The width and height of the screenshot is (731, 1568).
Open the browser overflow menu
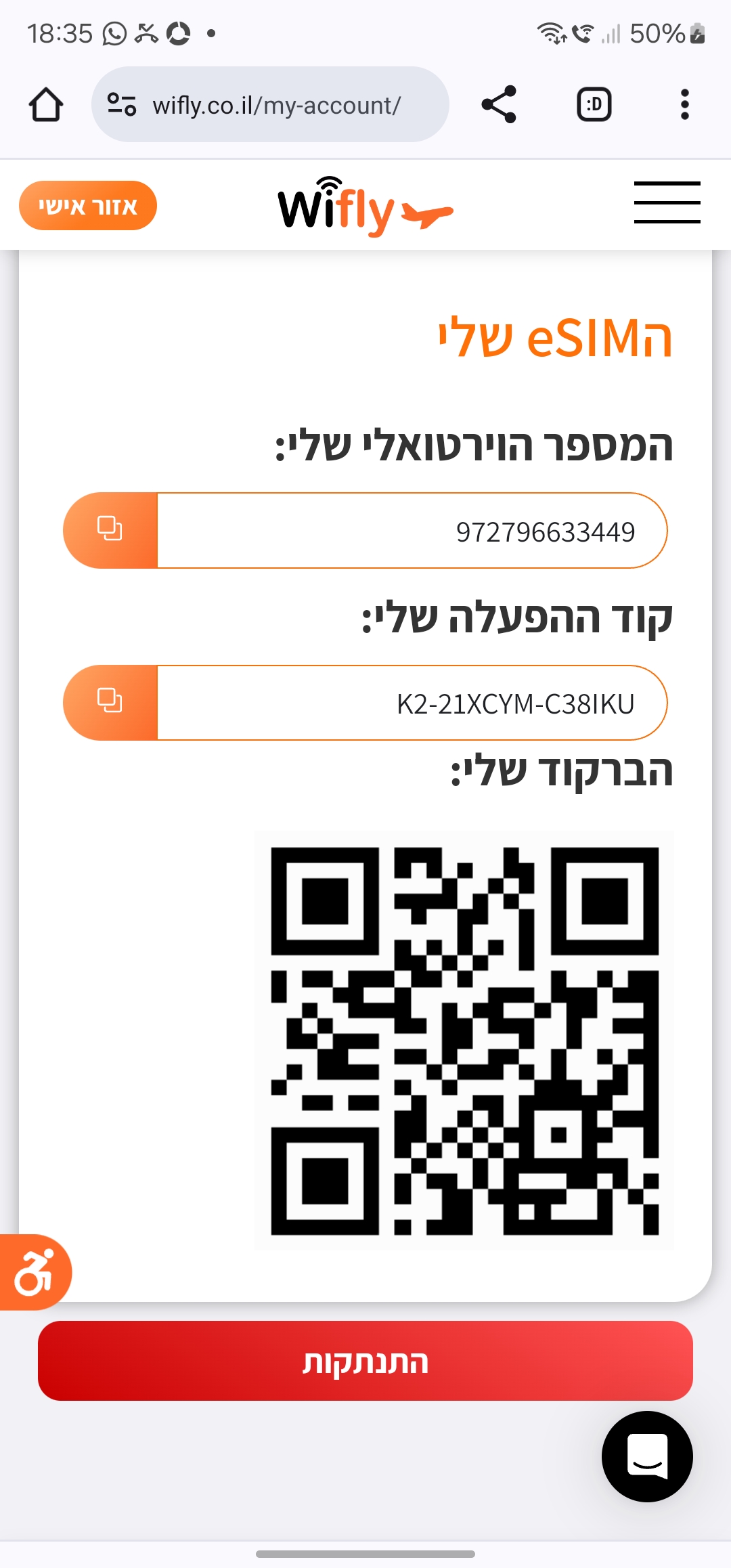[684, 105]
